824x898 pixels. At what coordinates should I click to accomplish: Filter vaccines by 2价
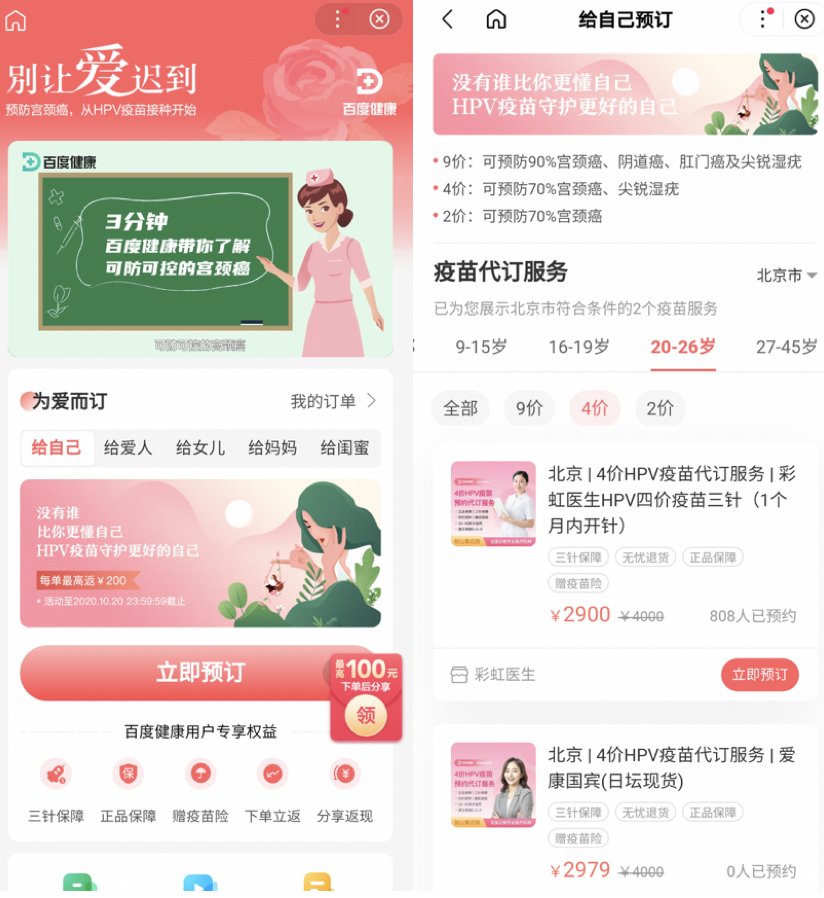[x=659, y=408]
